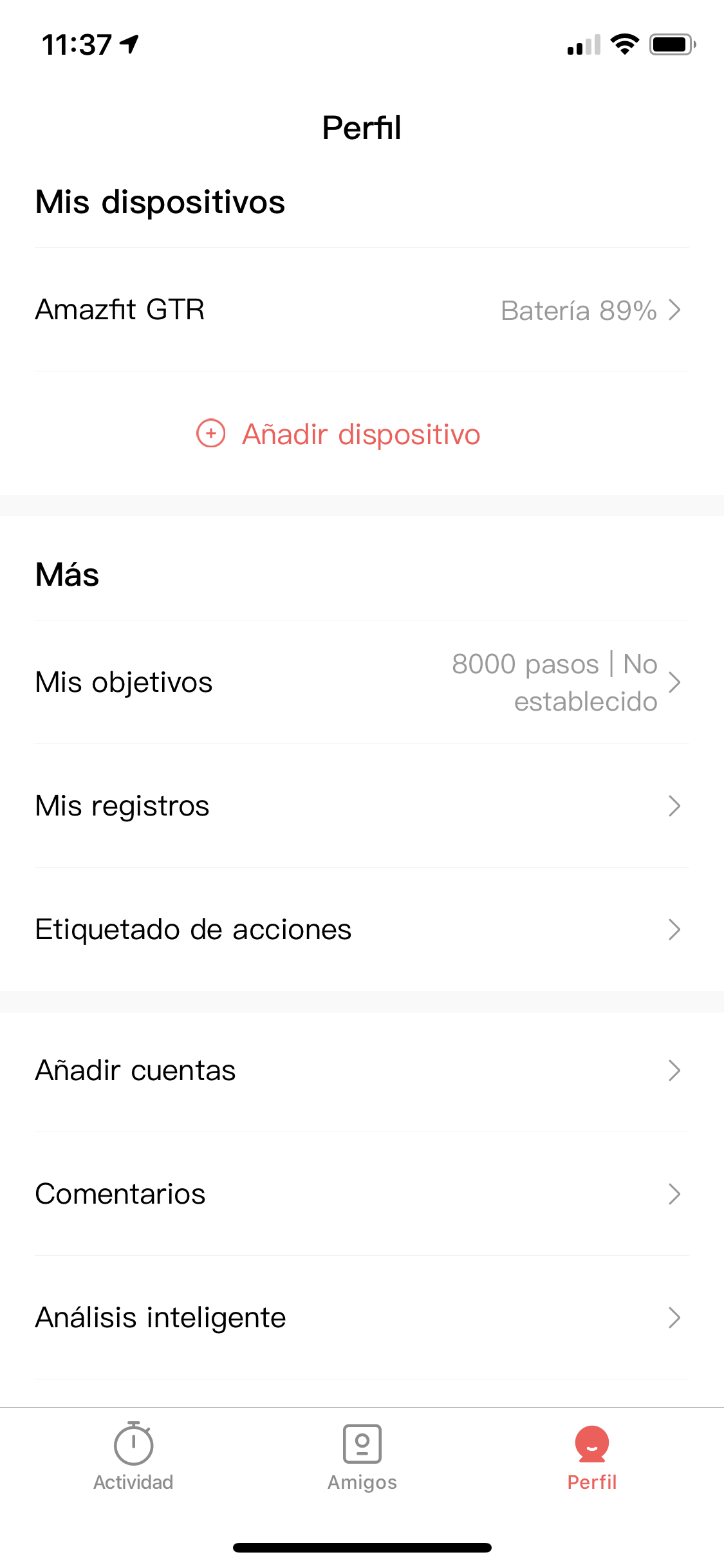Tap the location arrow next to the clock
724x1568 pixels.
coord(129,44)
